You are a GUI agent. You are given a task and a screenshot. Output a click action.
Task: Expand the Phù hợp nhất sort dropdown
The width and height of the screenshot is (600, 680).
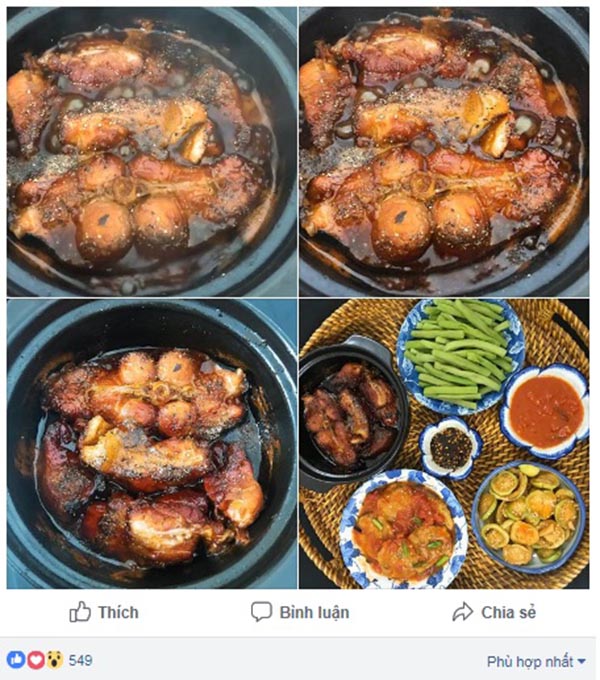coord(536,661)
